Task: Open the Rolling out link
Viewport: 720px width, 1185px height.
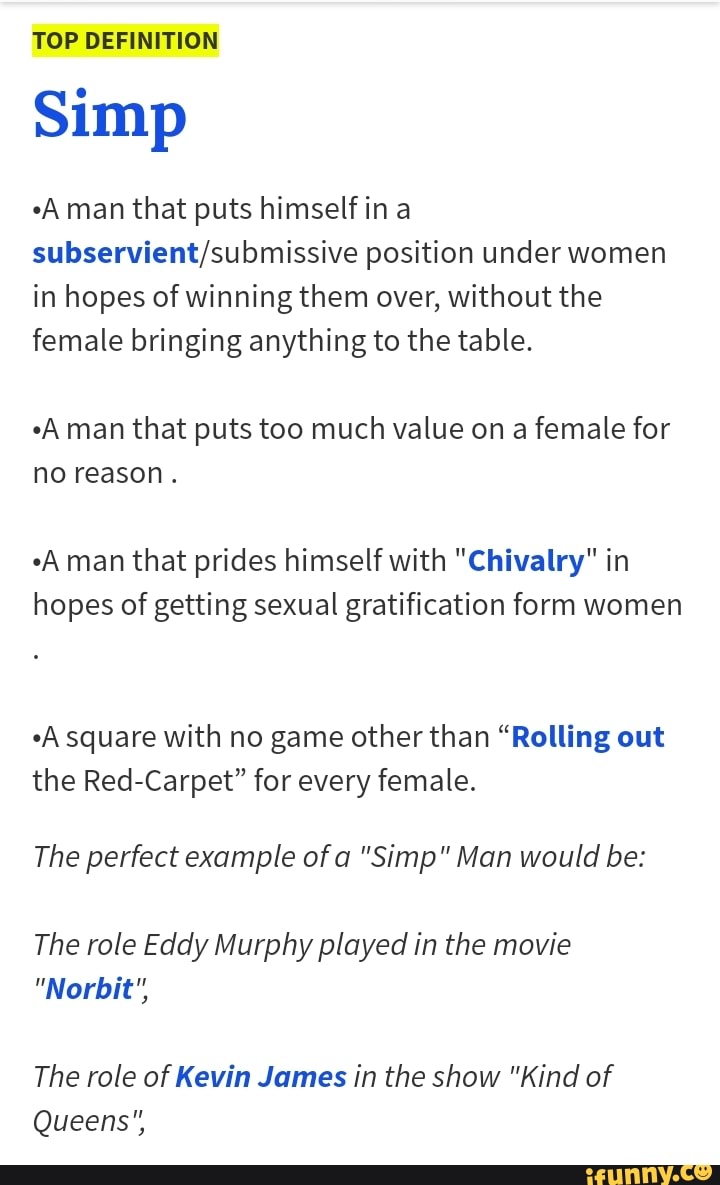Action: [x=588, y=737]
